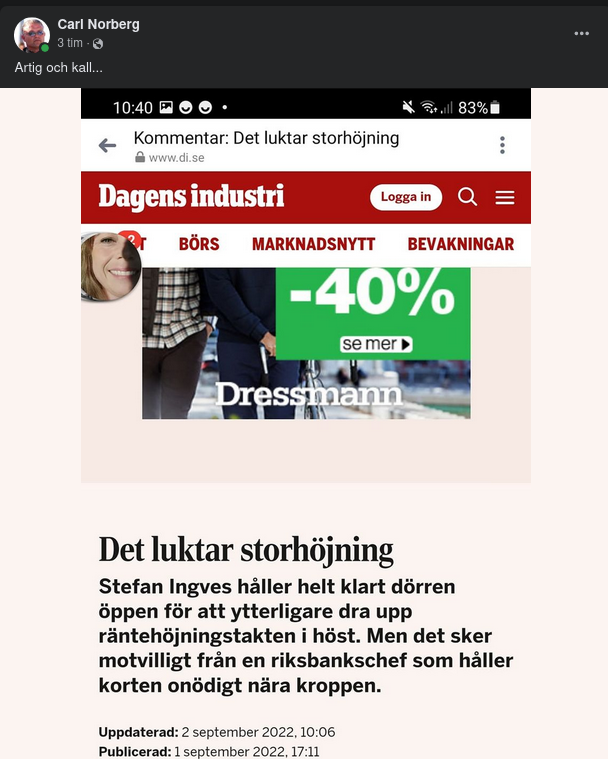Open the post timestamp '3 tim'
The image size is (608, 759).
pyautogui.click(x=69, y=43)
